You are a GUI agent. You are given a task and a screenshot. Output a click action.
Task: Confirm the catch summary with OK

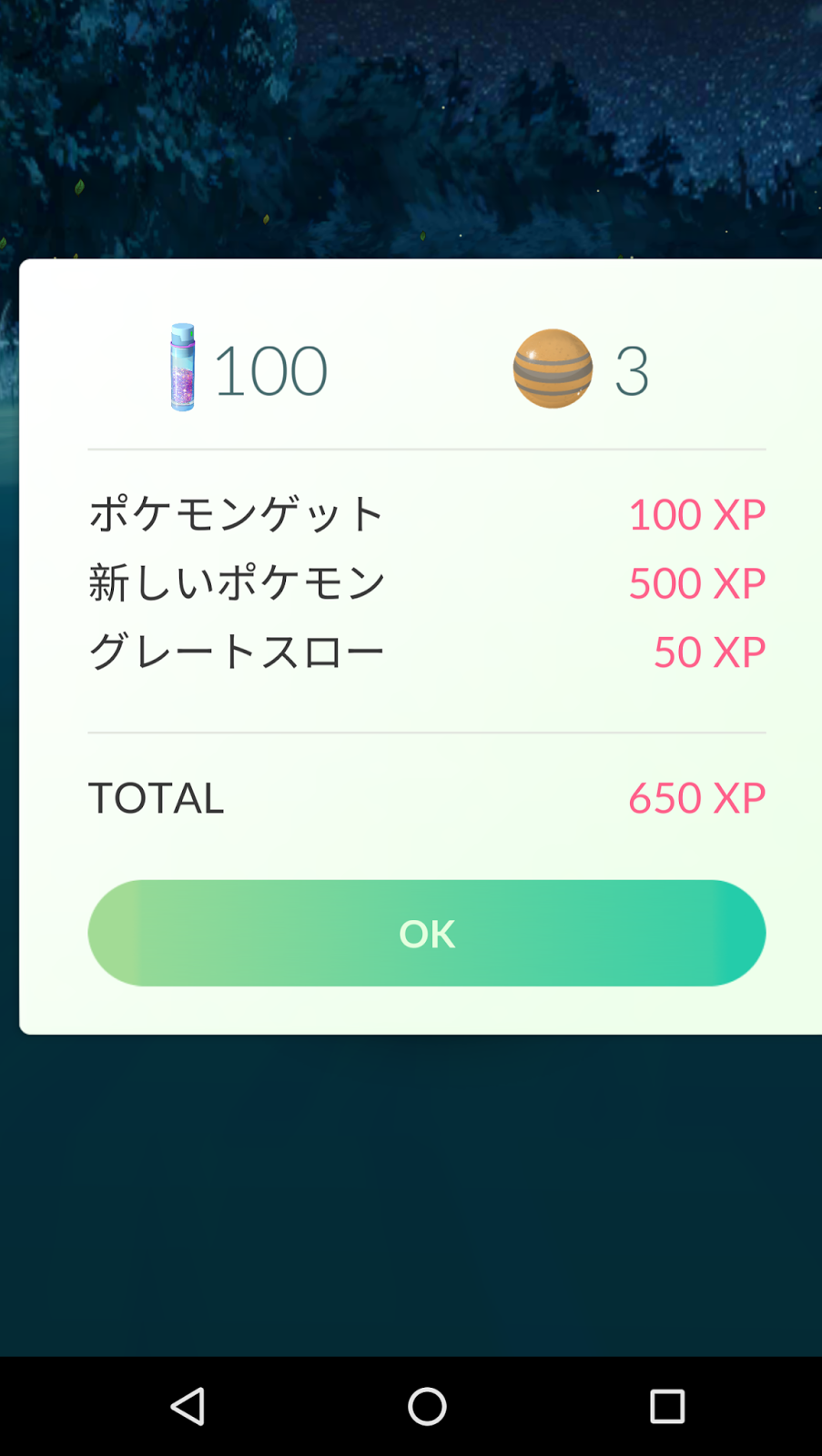tap(426, 933)
